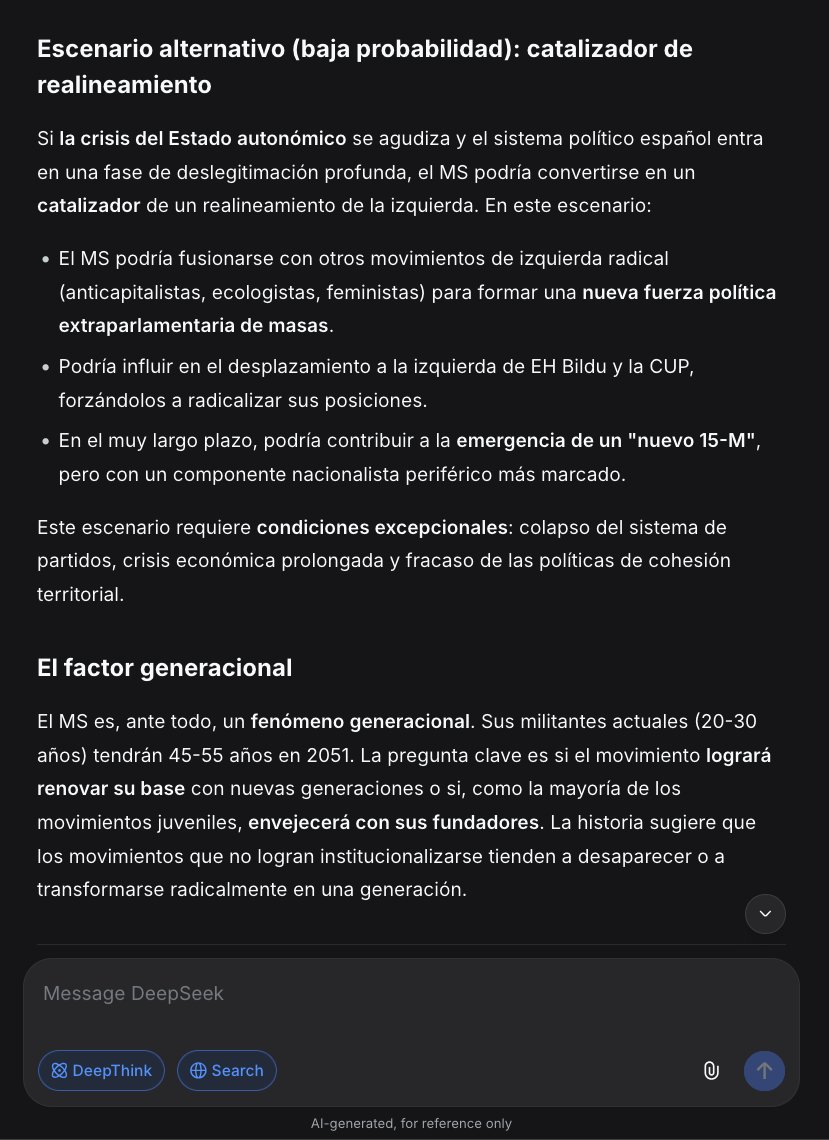Send the message with the arrow button

764,1070
